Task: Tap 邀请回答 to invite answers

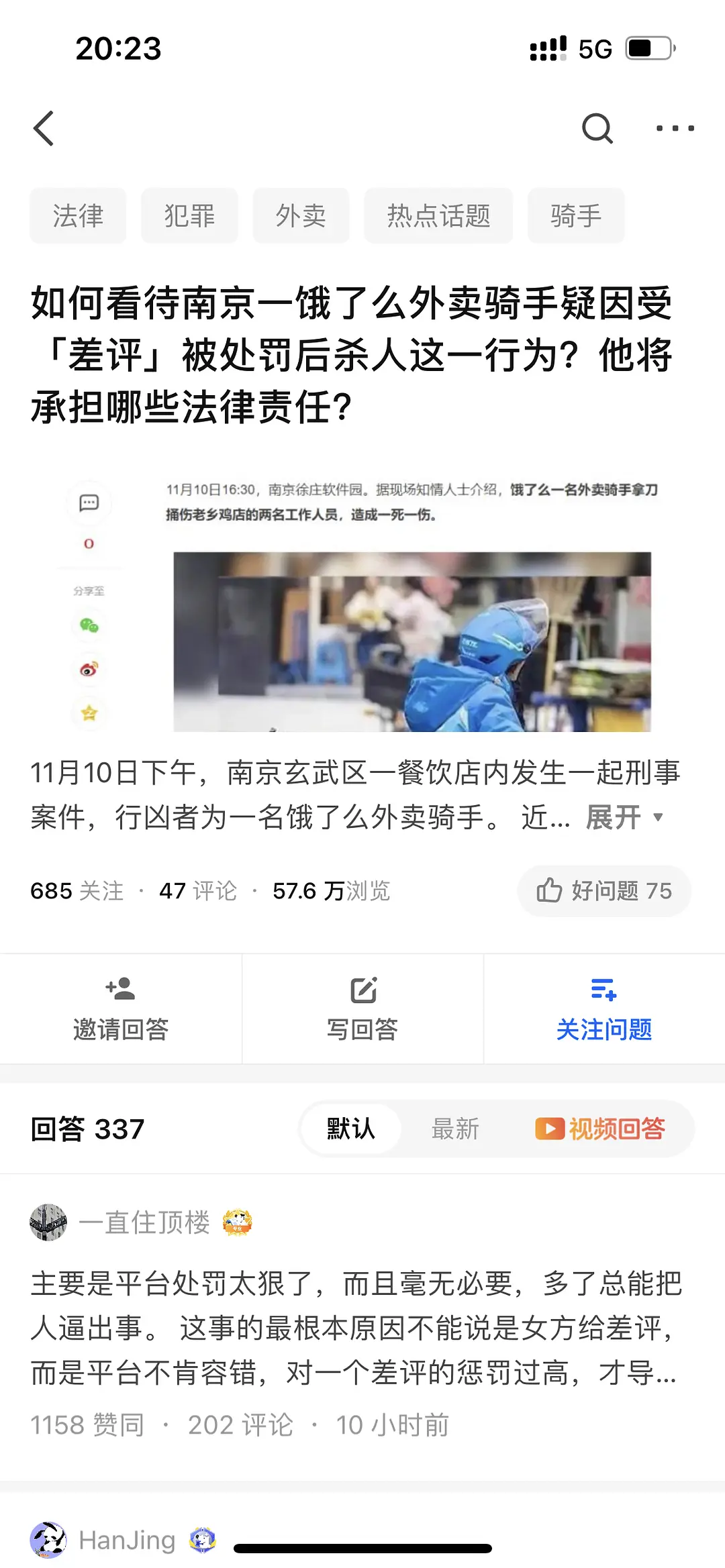Action: click(x=121, y=1008)
